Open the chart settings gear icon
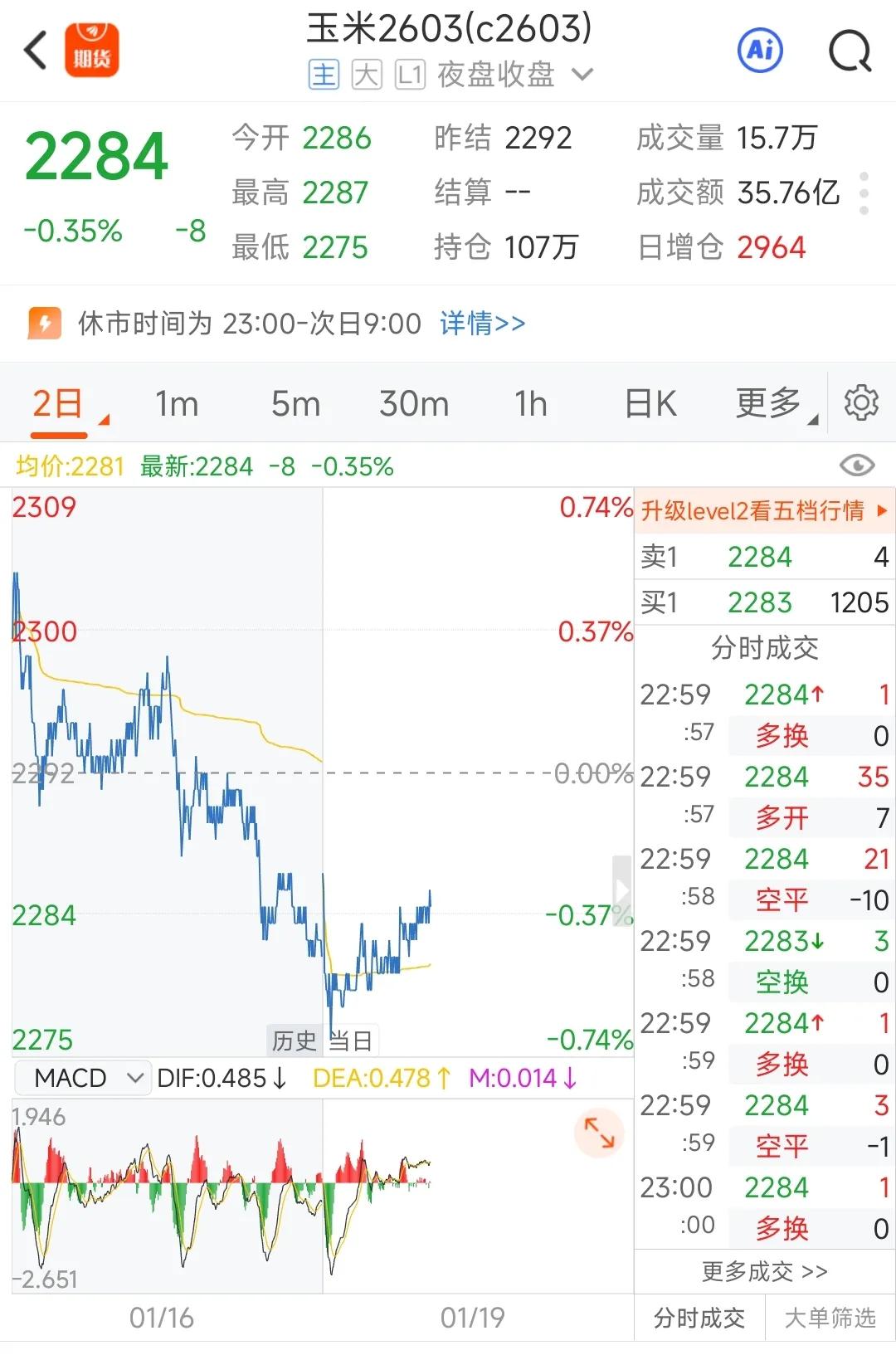This screenshot has height=1355, width=896. 861,402
